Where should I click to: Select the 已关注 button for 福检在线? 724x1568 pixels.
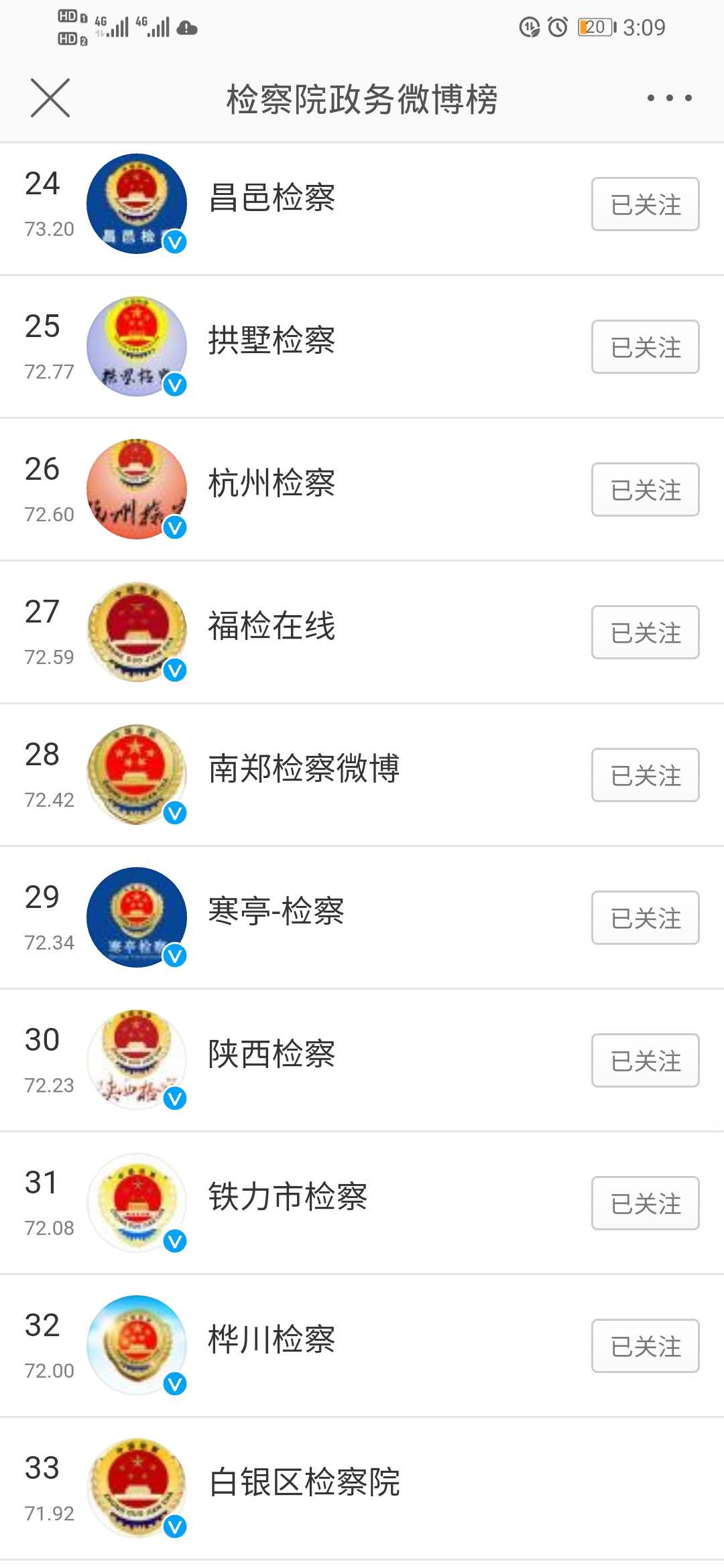[645, 633]
